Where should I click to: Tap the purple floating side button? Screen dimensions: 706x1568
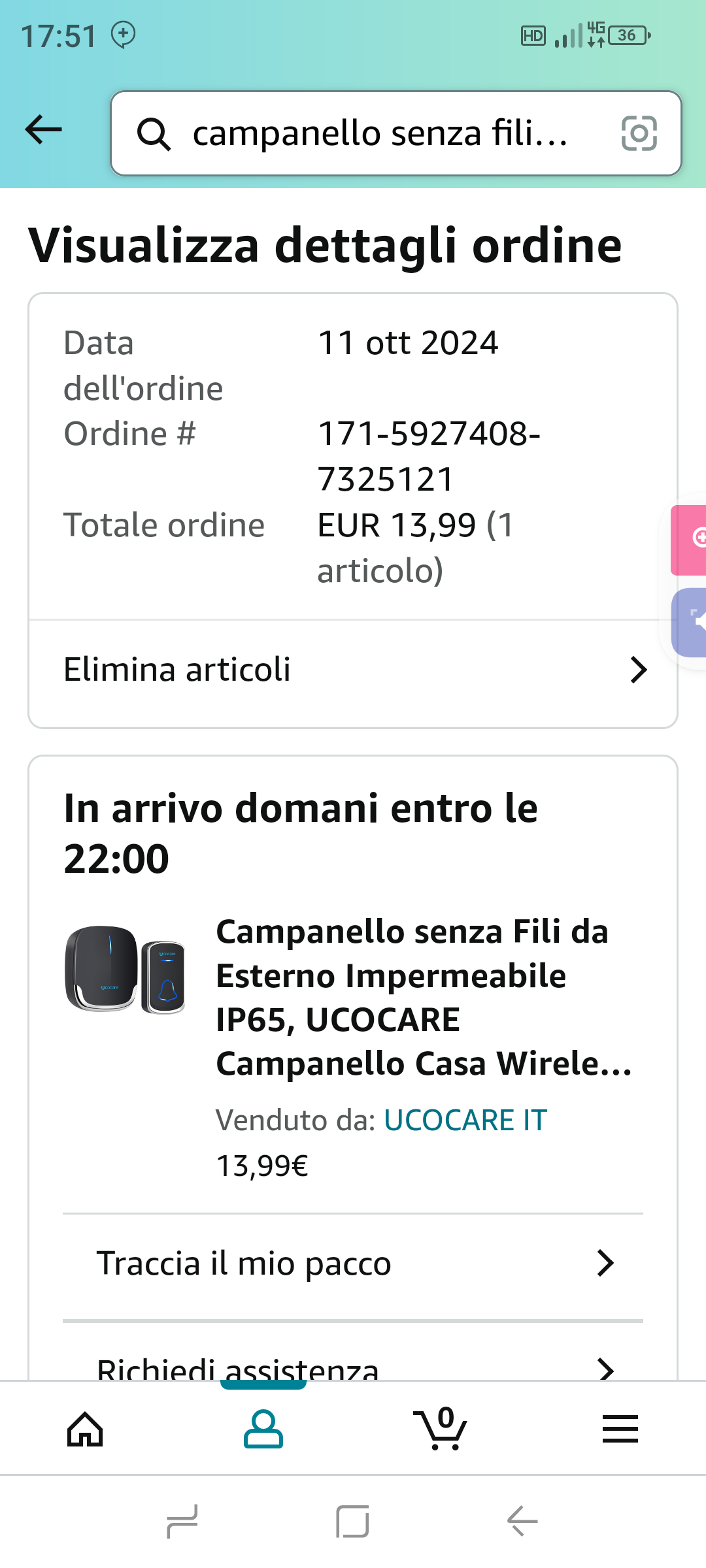tap(690, 622)
